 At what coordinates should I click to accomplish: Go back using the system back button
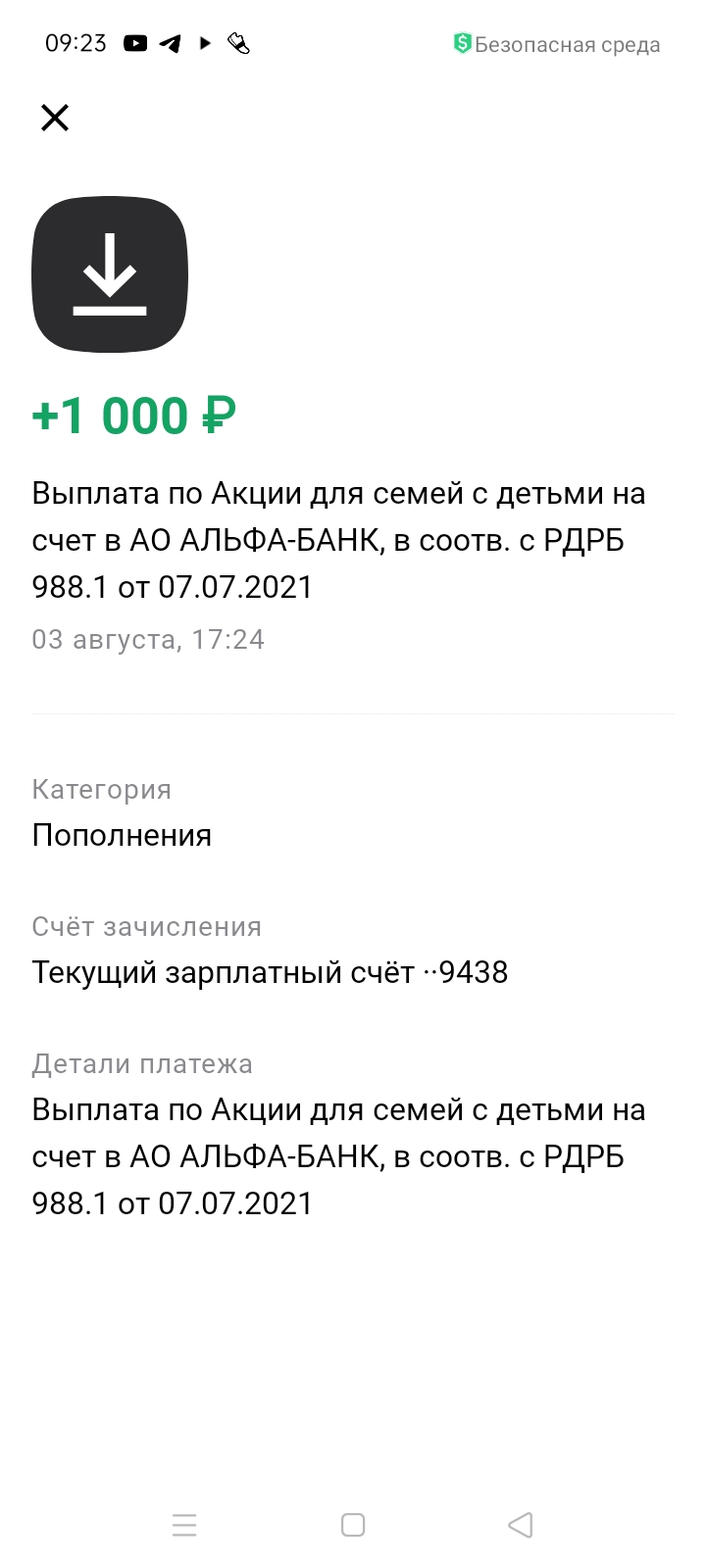tap(521, 1525)
